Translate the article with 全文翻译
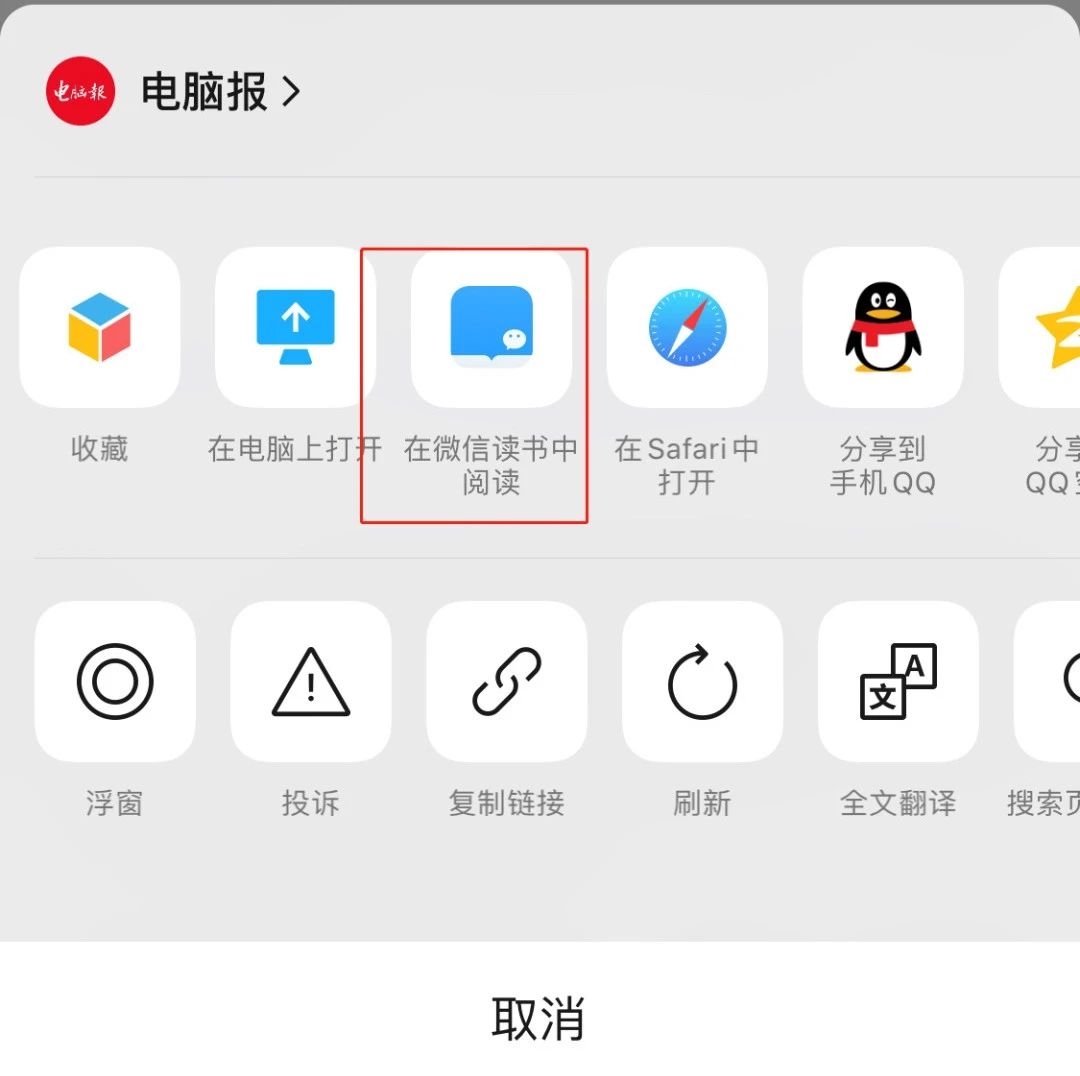Screen dimensions: 1080x1076 click(x=898, y=682)
